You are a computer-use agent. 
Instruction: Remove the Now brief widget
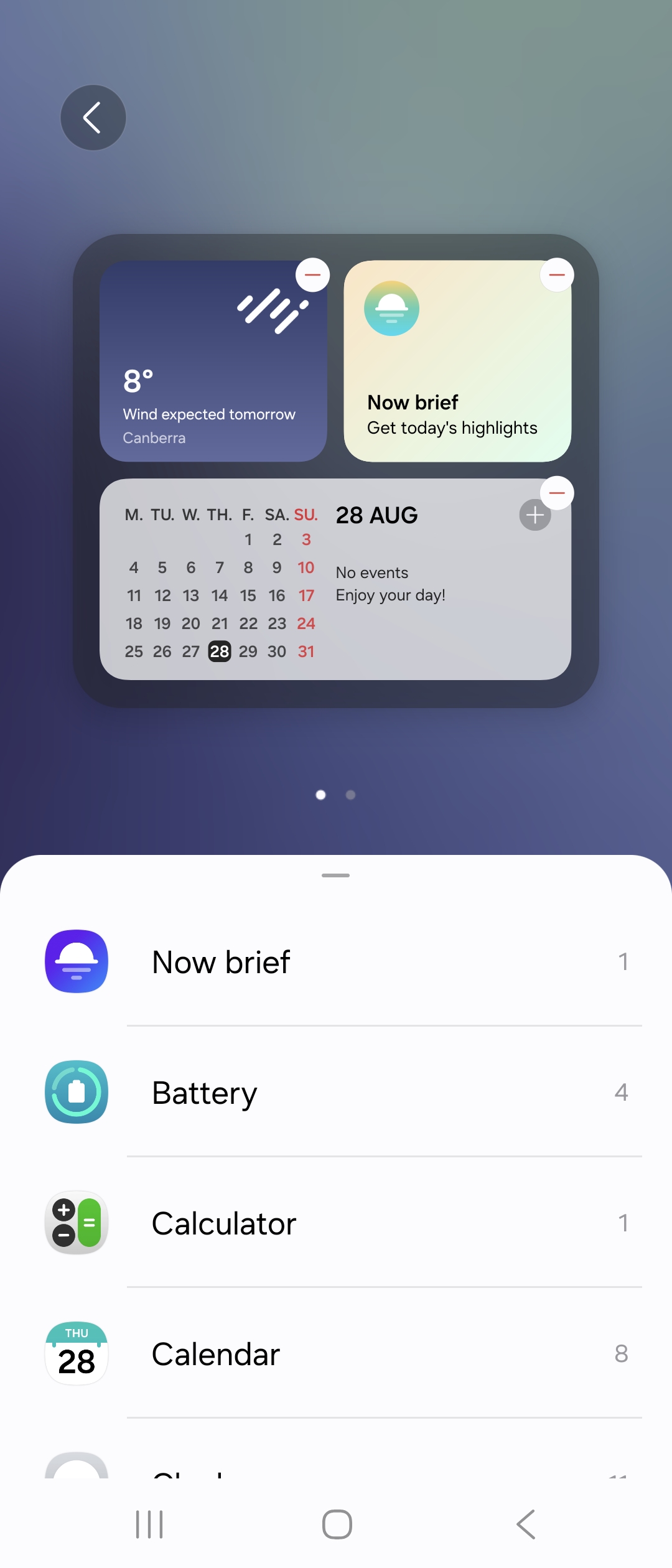pyautogui.click(x=556, y=275)
